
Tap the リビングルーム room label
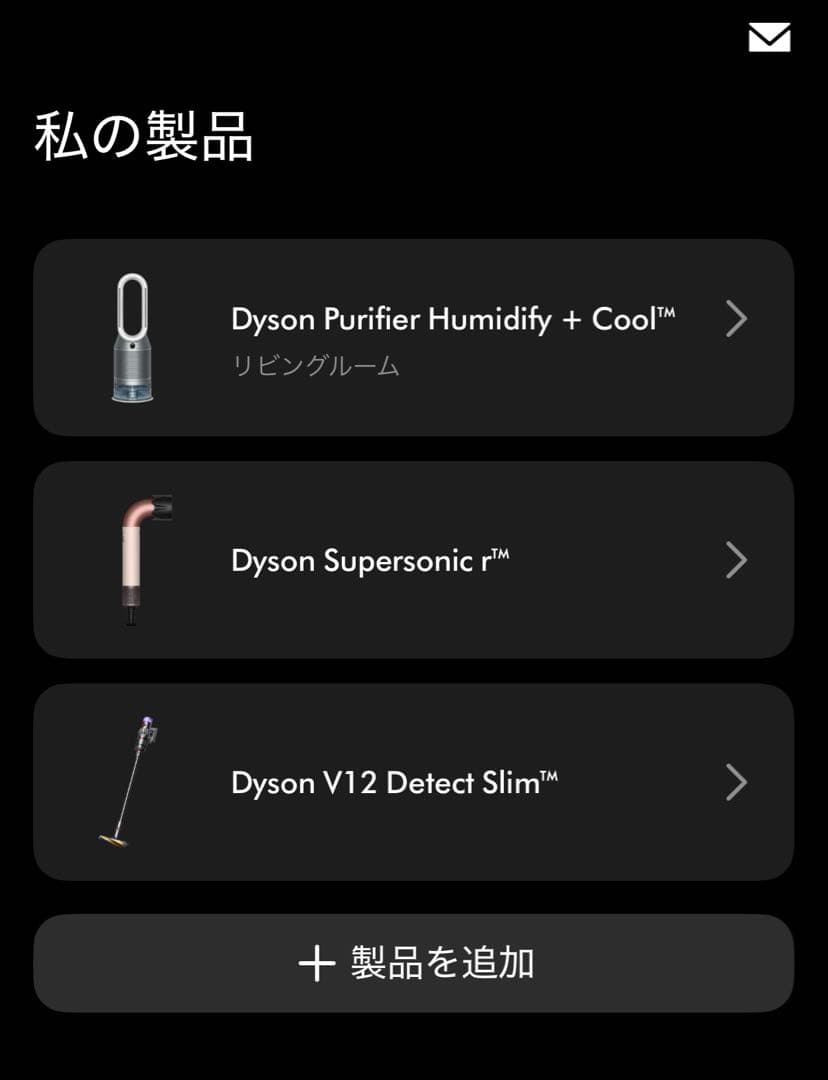[x=314, y=366]
